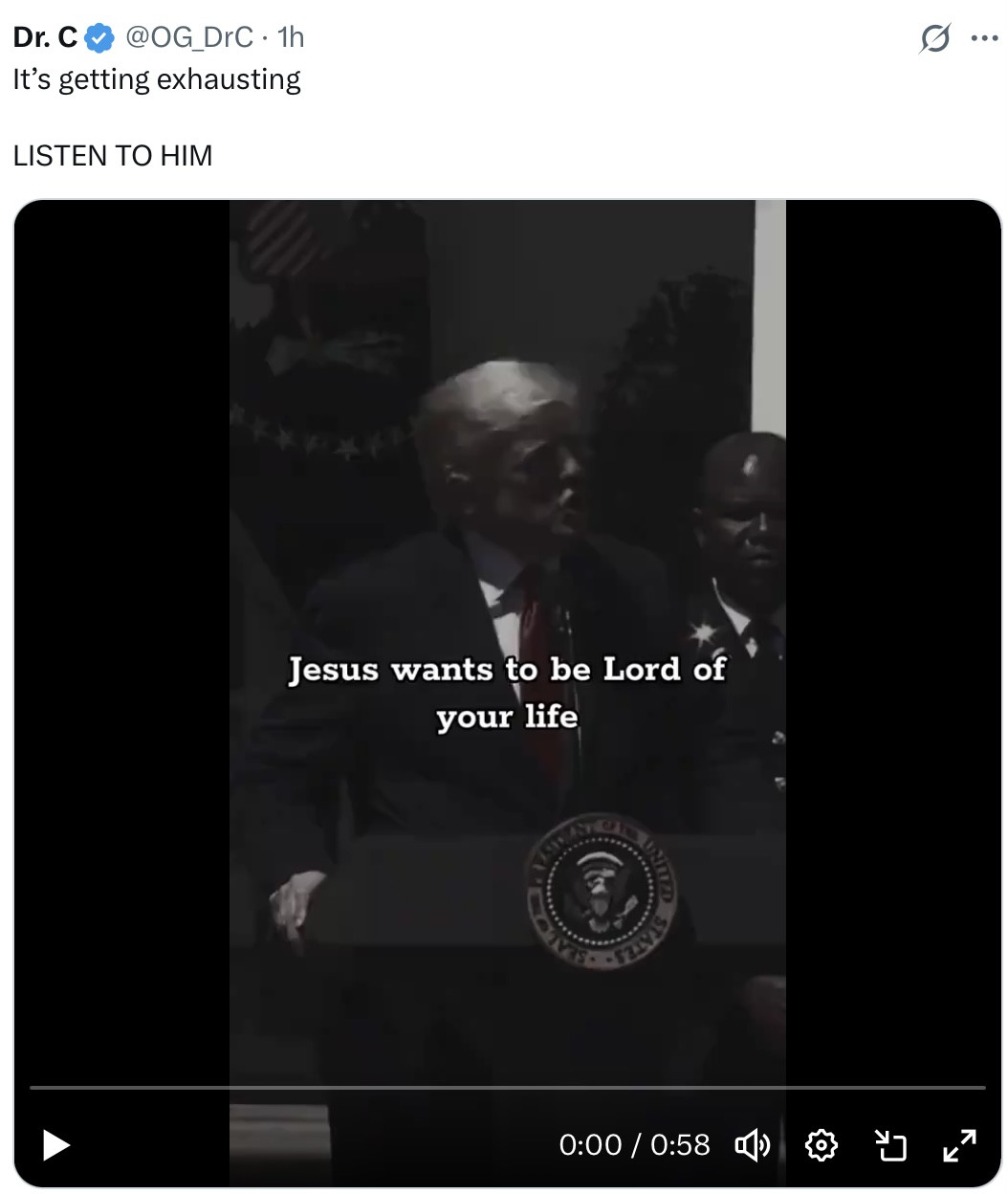Open the 1h timestamp link
The width and height of the screenshot is (1008, 1194).
(291, 37)
